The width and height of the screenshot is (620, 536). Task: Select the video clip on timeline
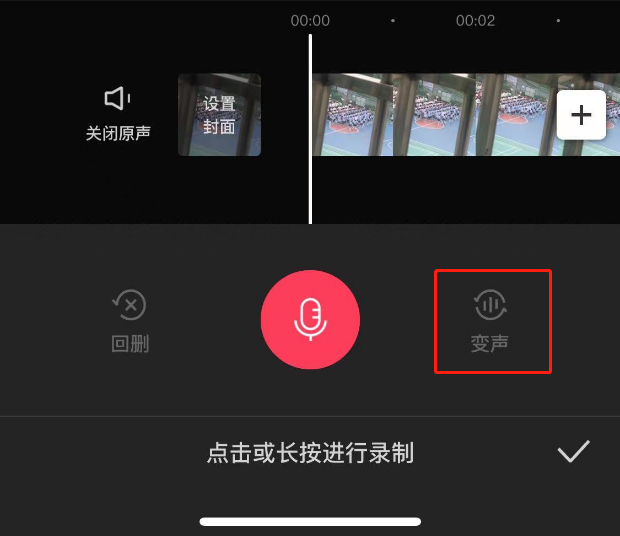coord(430,115)
